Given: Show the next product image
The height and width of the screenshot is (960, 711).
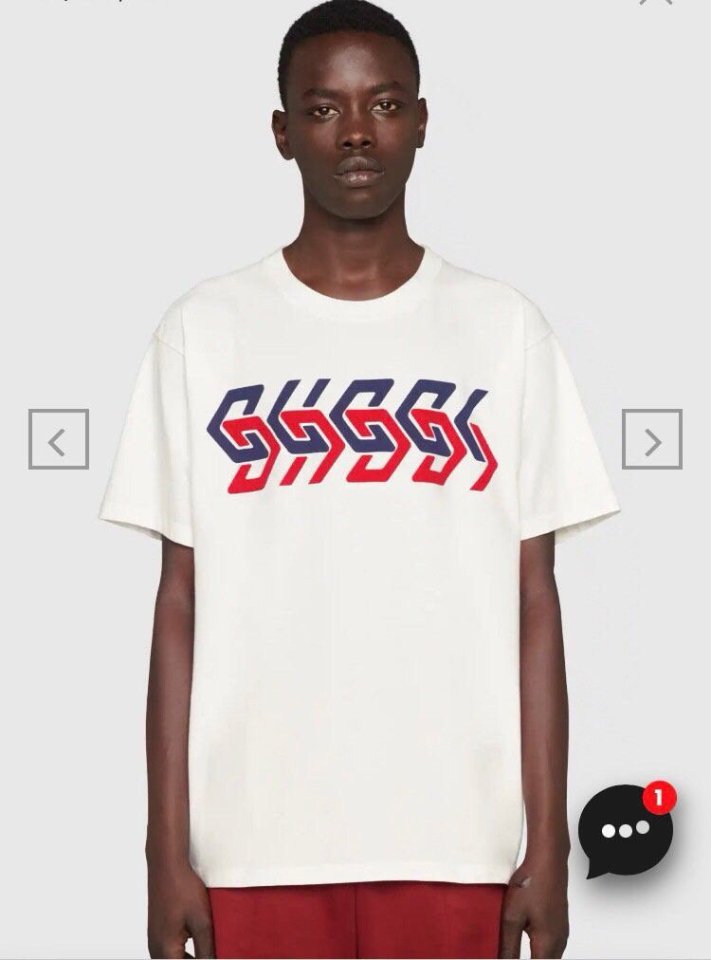Looking at the screenshot, I should click(x=652, y=439).
